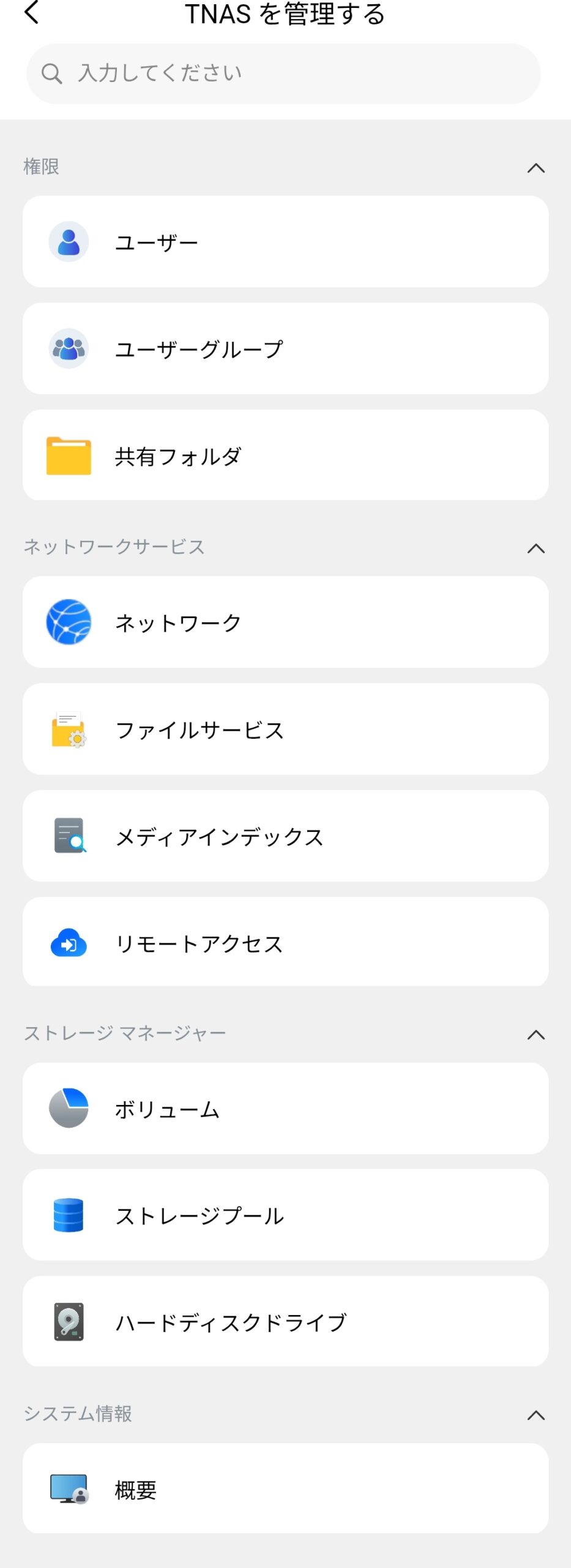Open リモートアクセス settings

285,943
